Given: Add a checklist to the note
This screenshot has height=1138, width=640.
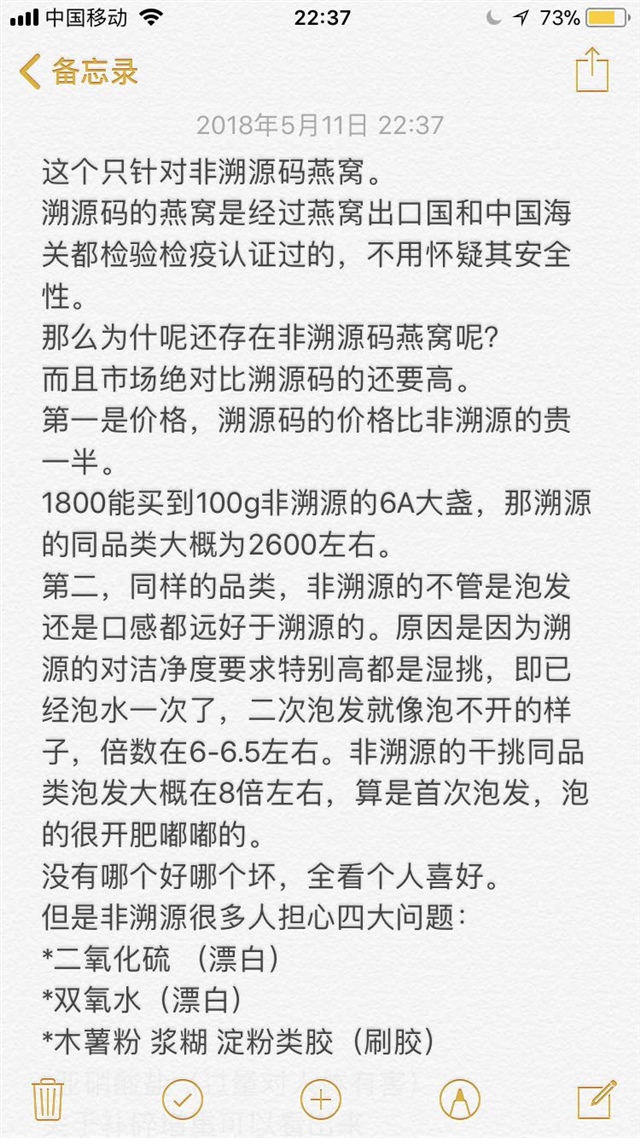Looking at the screenshot, I should click(x=182, y=1100).
